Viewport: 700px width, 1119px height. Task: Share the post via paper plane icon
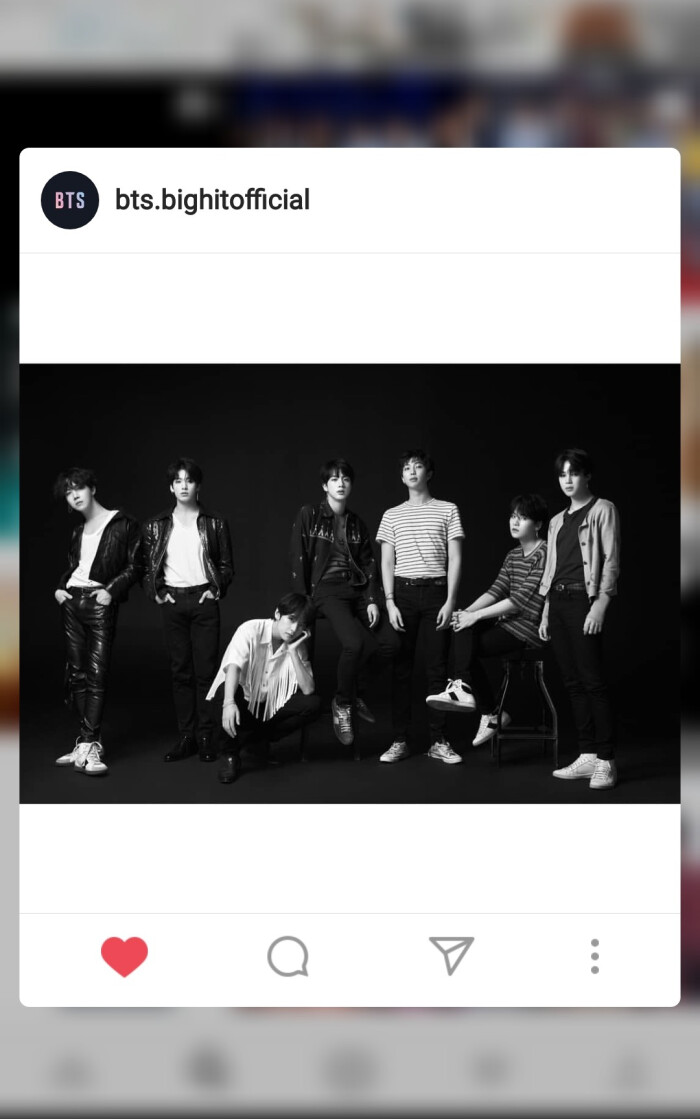point(450,956)
